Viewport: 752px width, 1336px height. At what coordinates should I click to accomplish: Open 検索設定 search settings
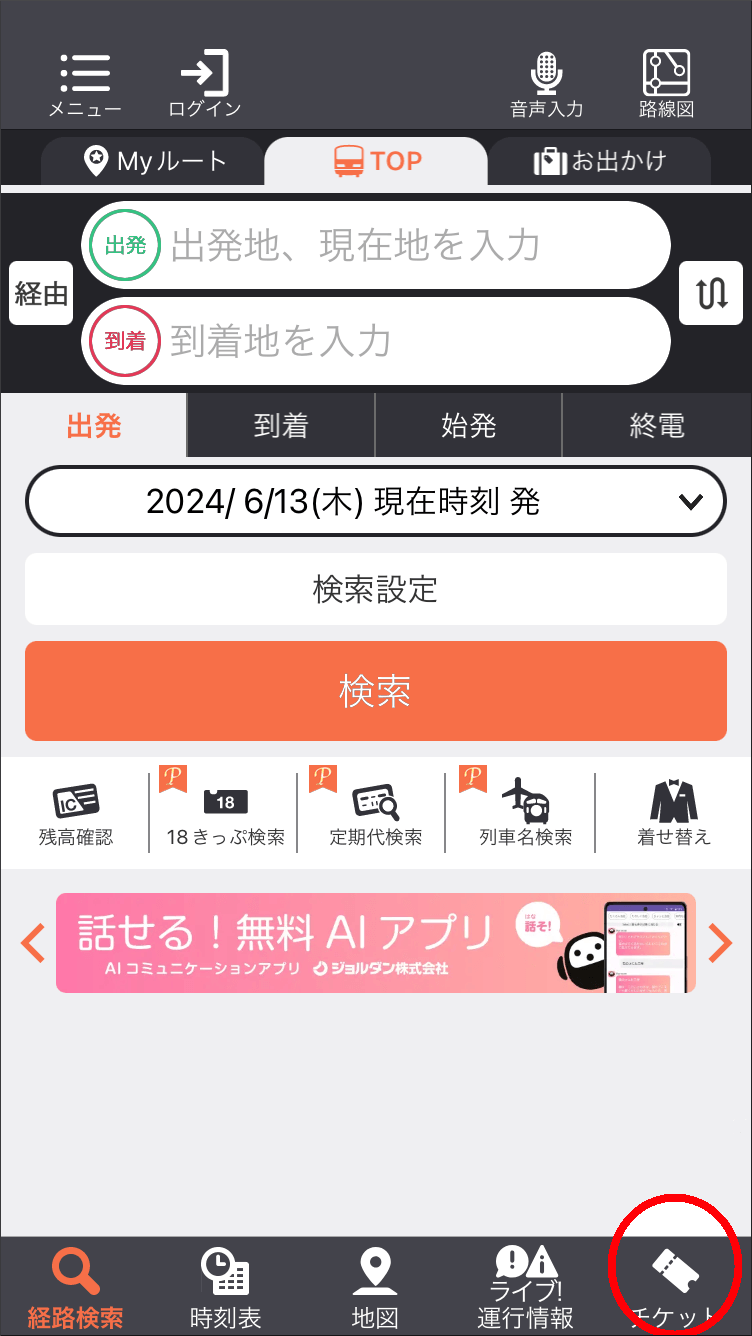(376, 589)
